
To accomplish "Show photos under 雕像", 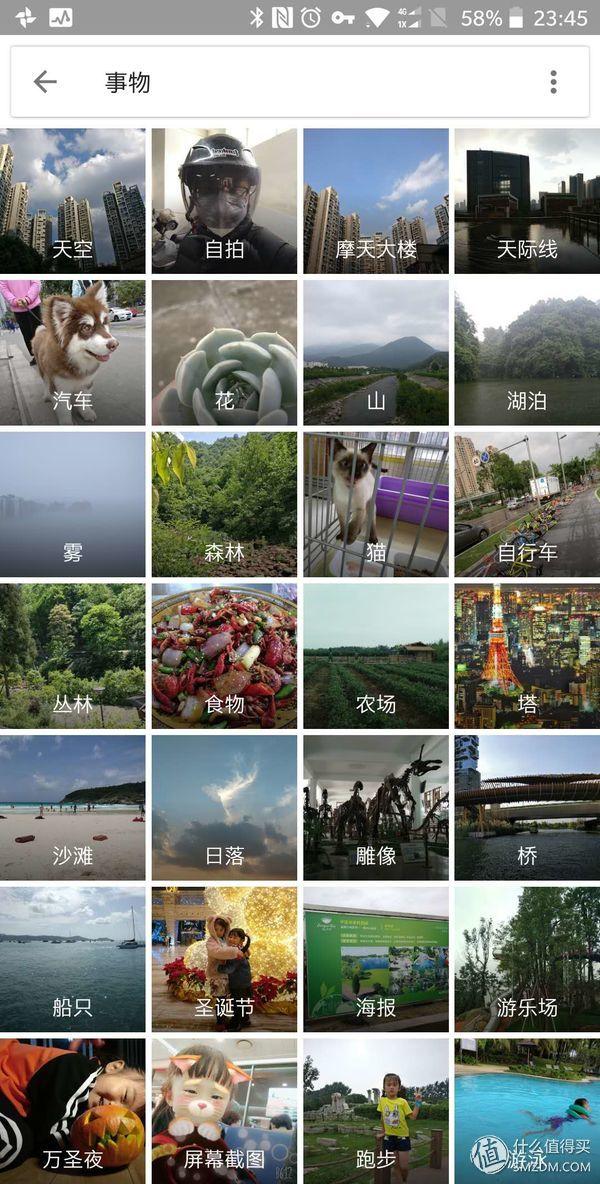I will [x=376, y=808].
